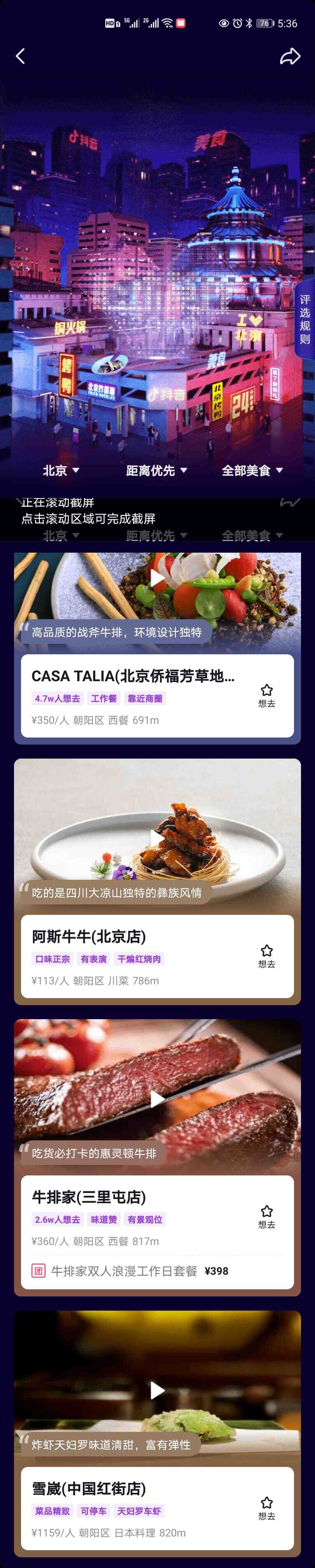View the 牛排家双人浪漫工作日套餐 deal
The image size is (315, 1568).
(130, 1271)
